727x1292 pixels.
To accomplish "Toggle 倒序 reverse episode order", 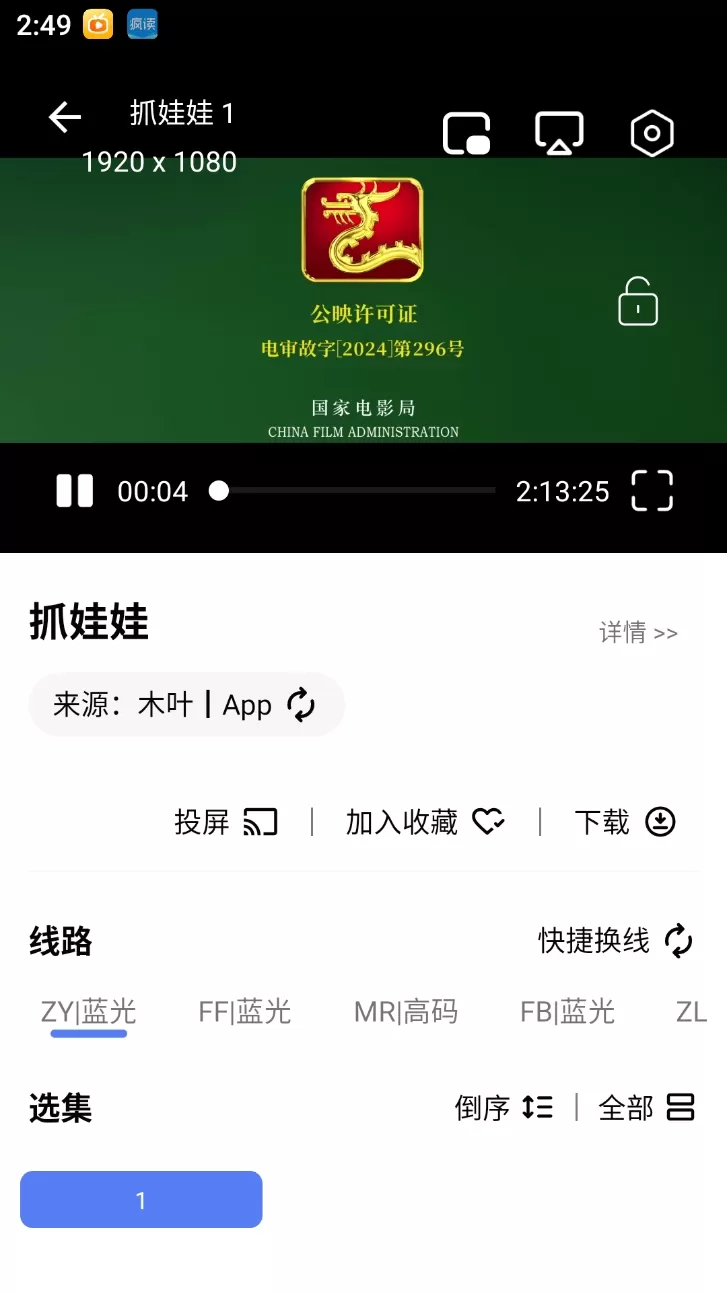I will (x=503, y=1107).
